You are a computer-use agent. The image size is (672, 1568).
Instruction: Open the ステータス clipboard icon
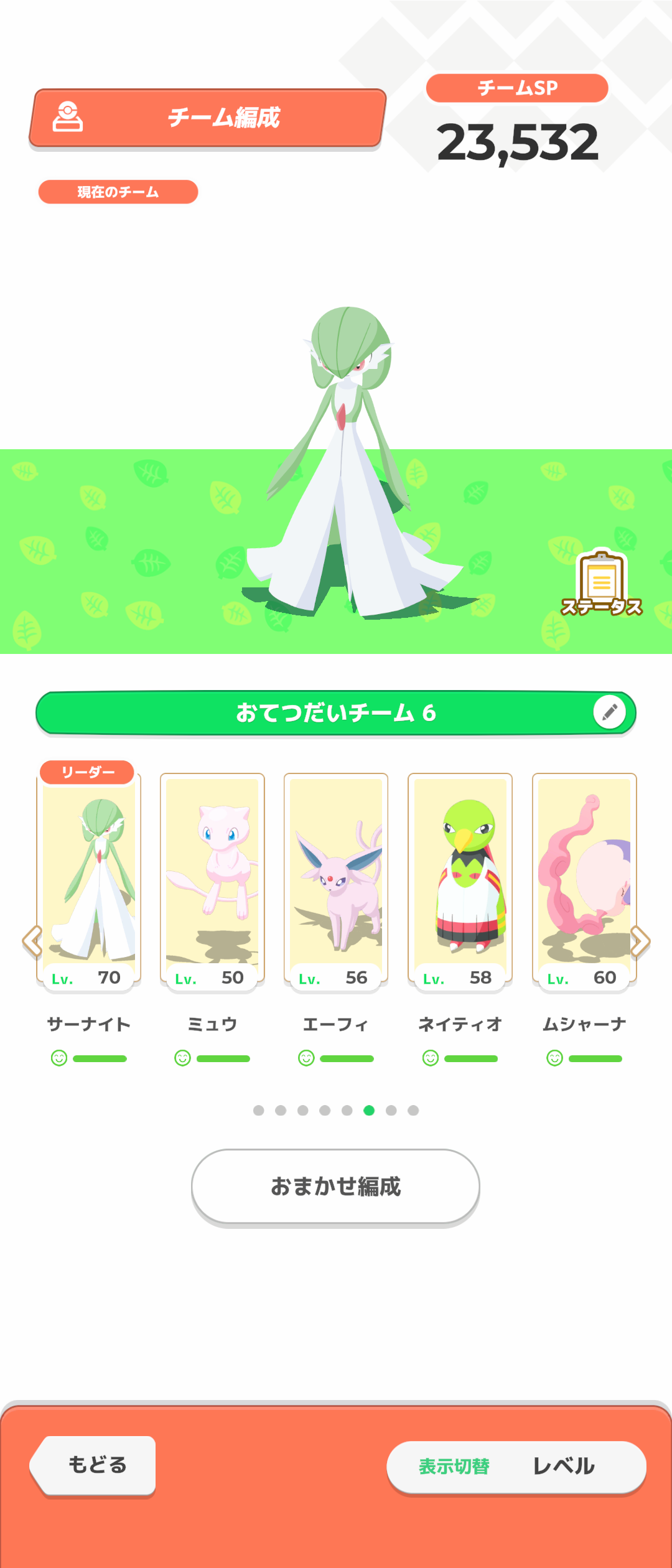tap(601, 584)
